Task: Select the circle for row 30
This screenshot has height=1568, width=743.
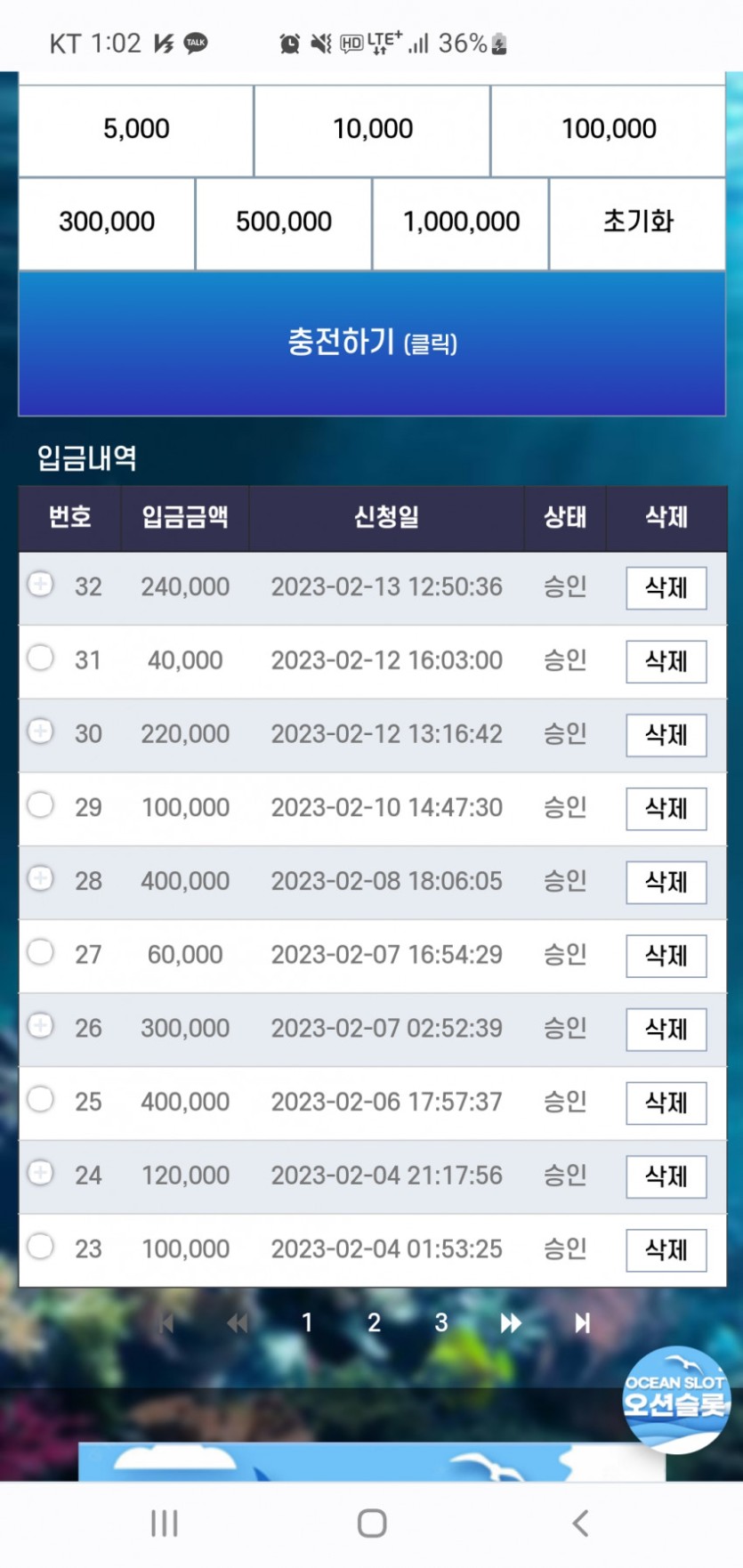Action: pos(40,731)
